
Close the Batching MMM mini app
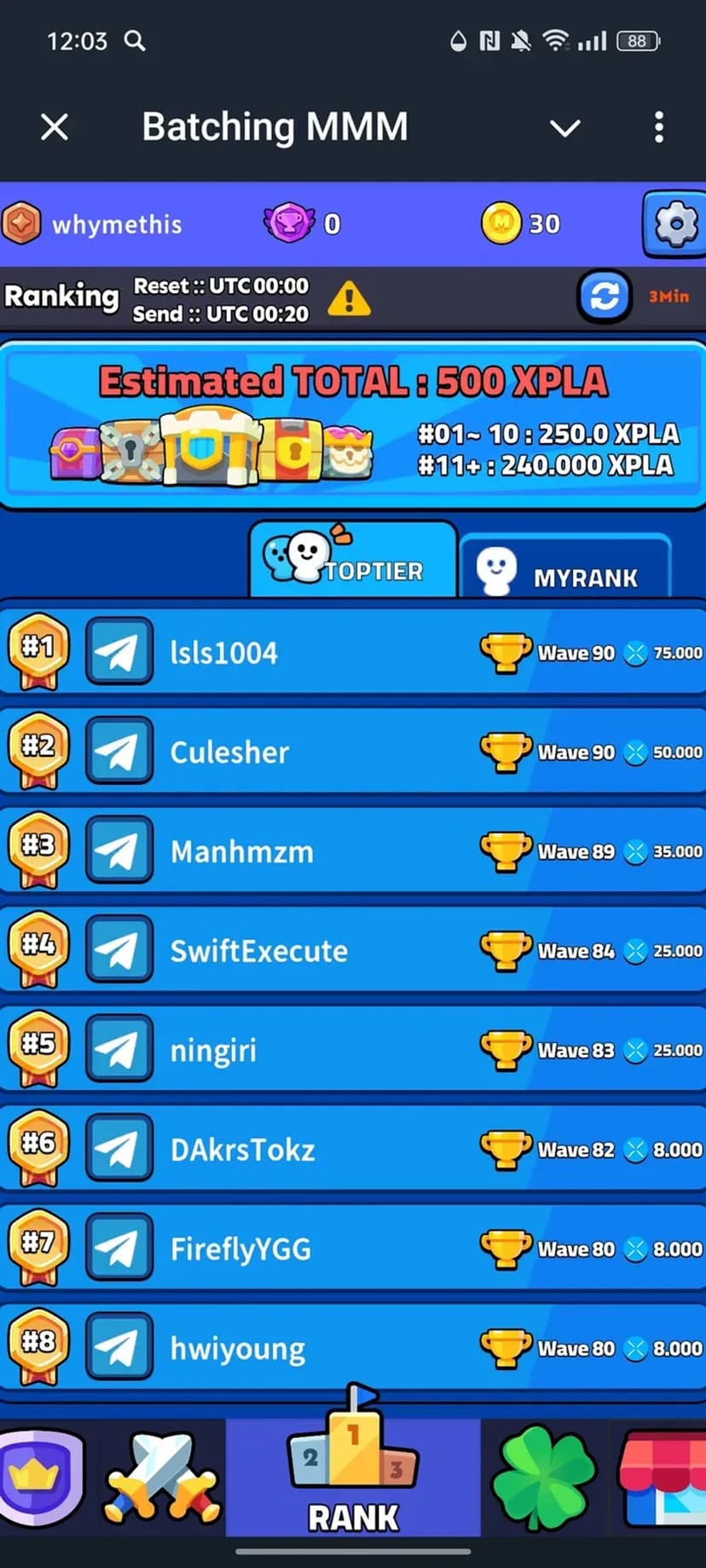(55, 128)
